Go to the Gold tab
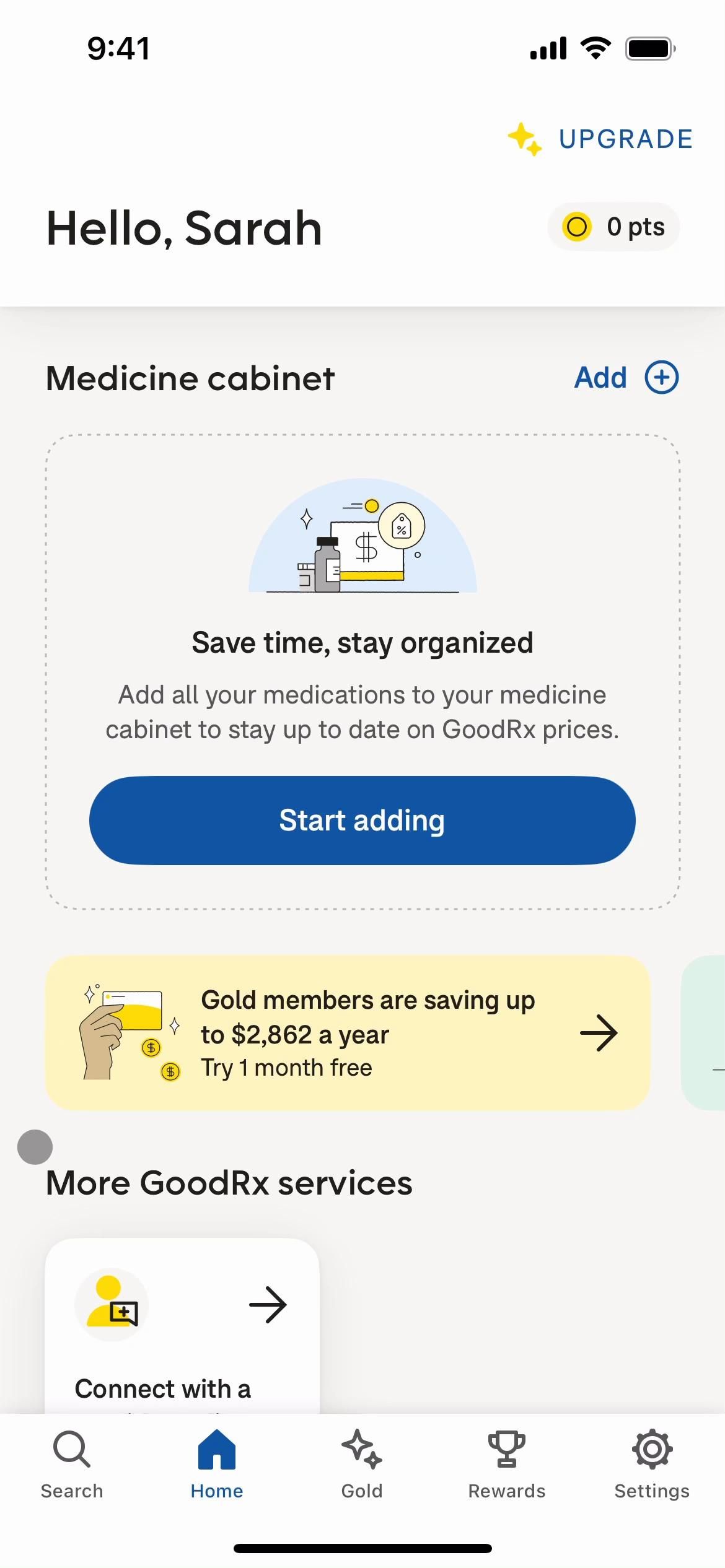725x1568 pixels. (362, 1464)
